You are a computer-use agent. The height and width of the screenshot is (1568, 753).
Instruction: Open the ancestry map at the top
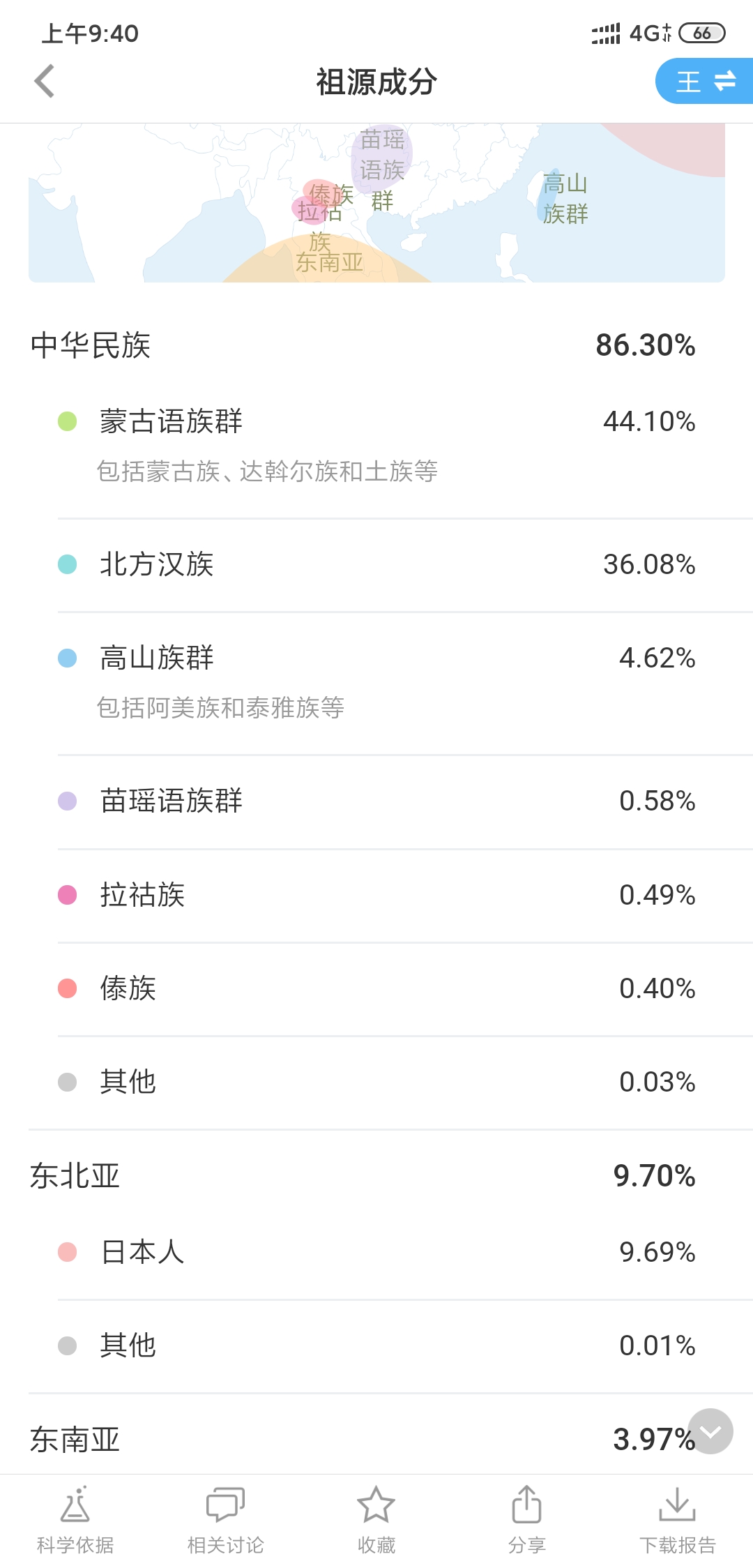click(376, 203)
